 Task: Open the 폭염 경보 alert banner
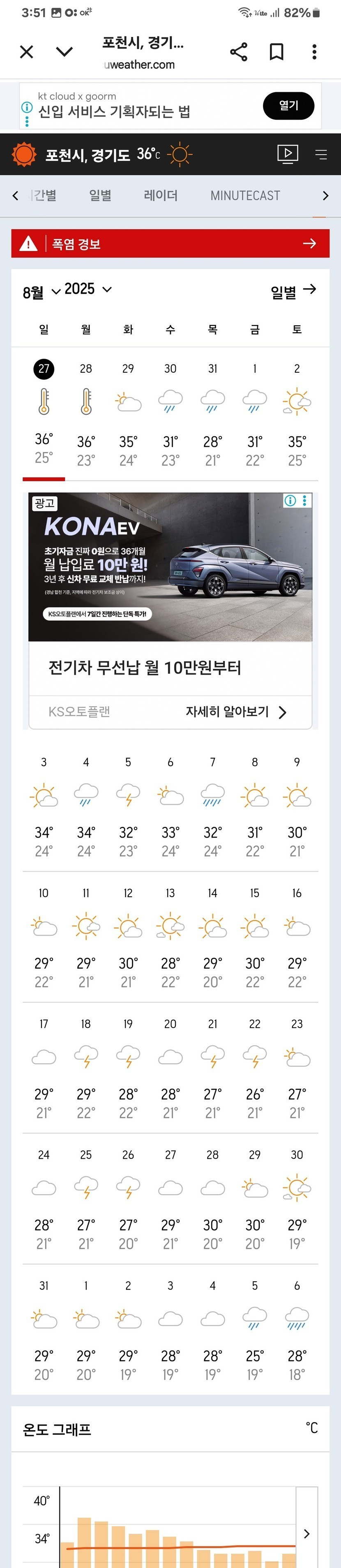pos(170,244)
